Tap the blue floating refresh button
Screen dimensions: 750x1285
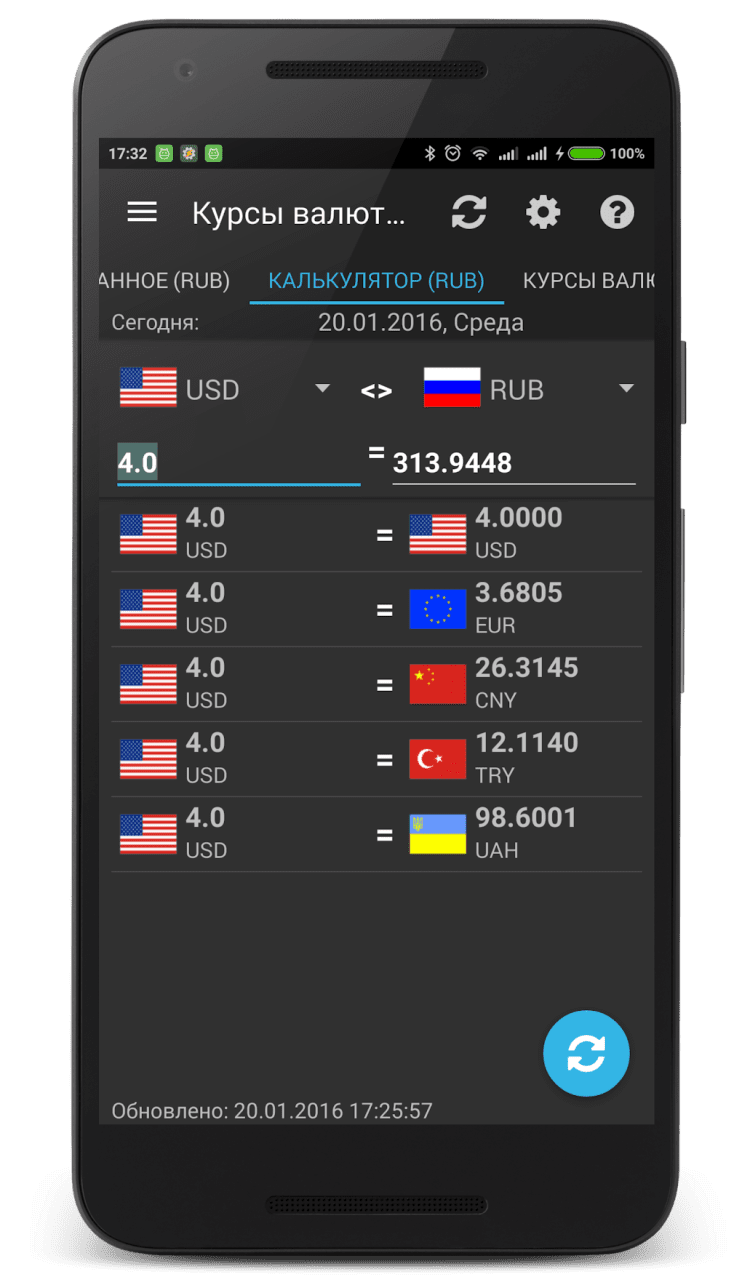tap(586, 1053)
